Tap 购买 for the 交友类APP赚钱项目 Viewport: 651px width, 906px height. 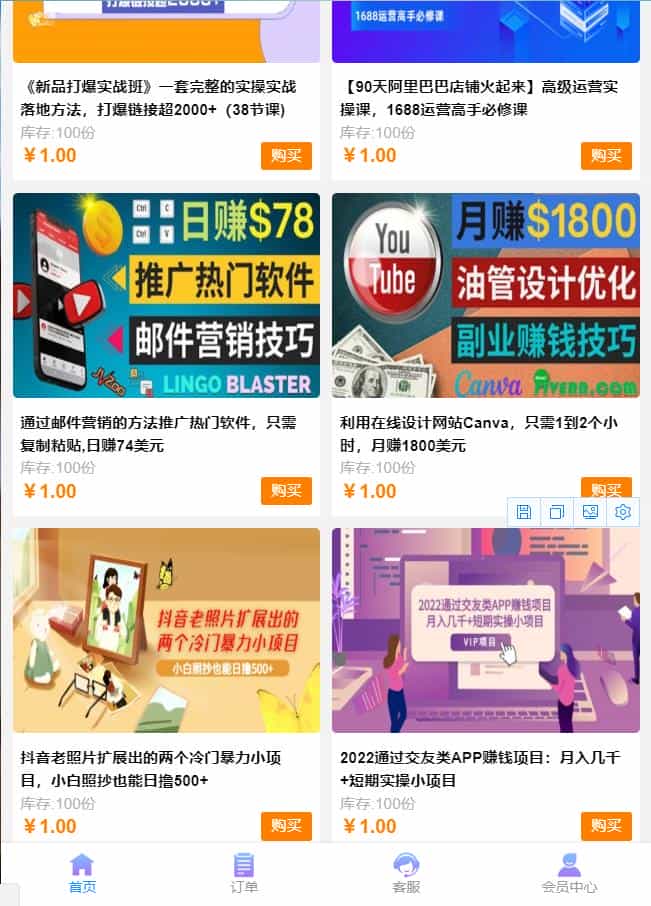tap(606, 826)
